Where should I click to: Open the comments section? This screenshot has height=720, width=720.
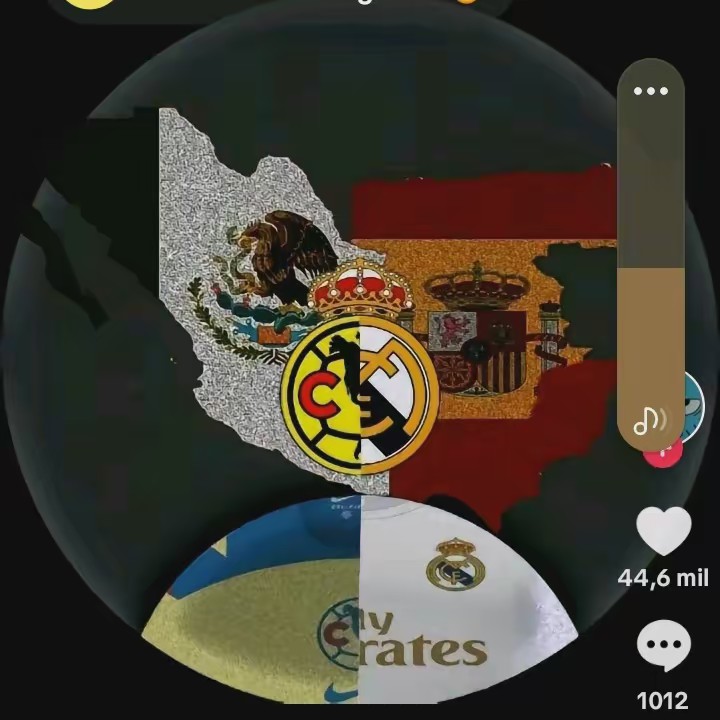[664, 648]
